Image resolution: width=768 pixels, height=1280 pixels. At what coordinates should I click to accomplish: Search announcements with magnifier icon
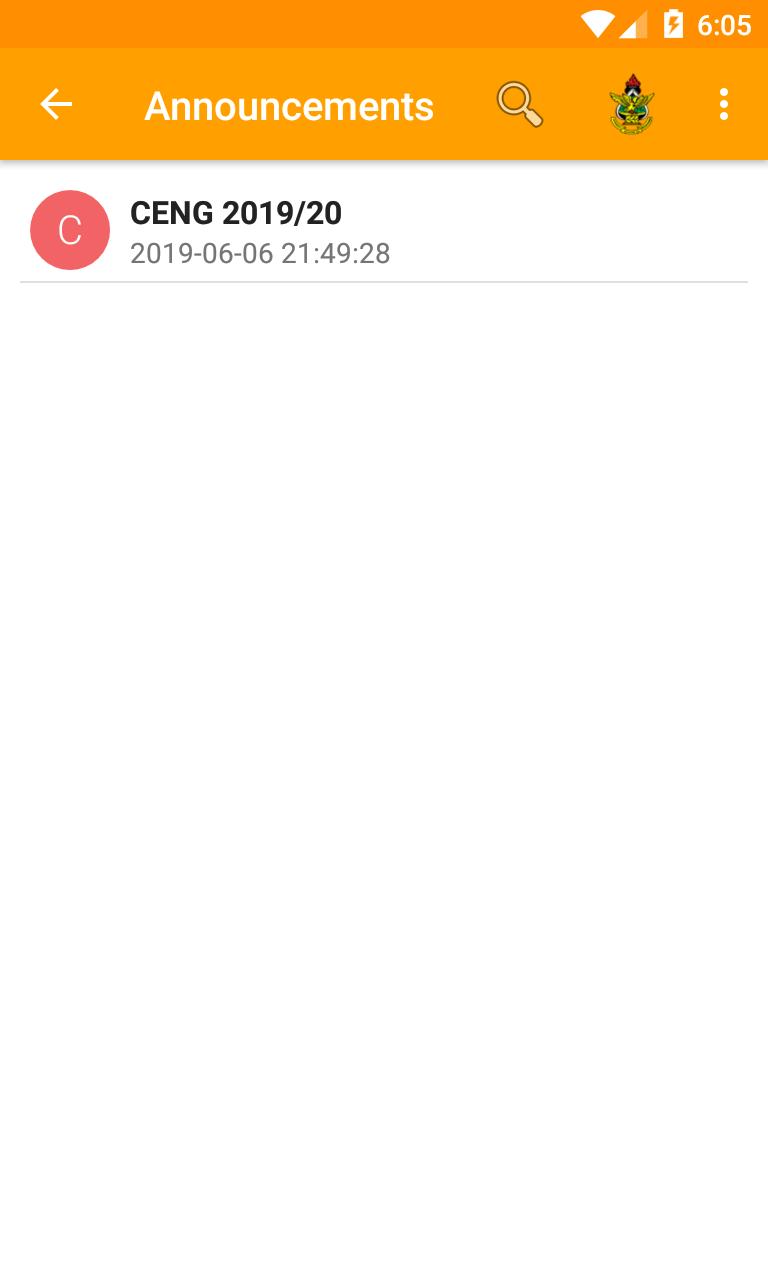(x=519, y=104)
